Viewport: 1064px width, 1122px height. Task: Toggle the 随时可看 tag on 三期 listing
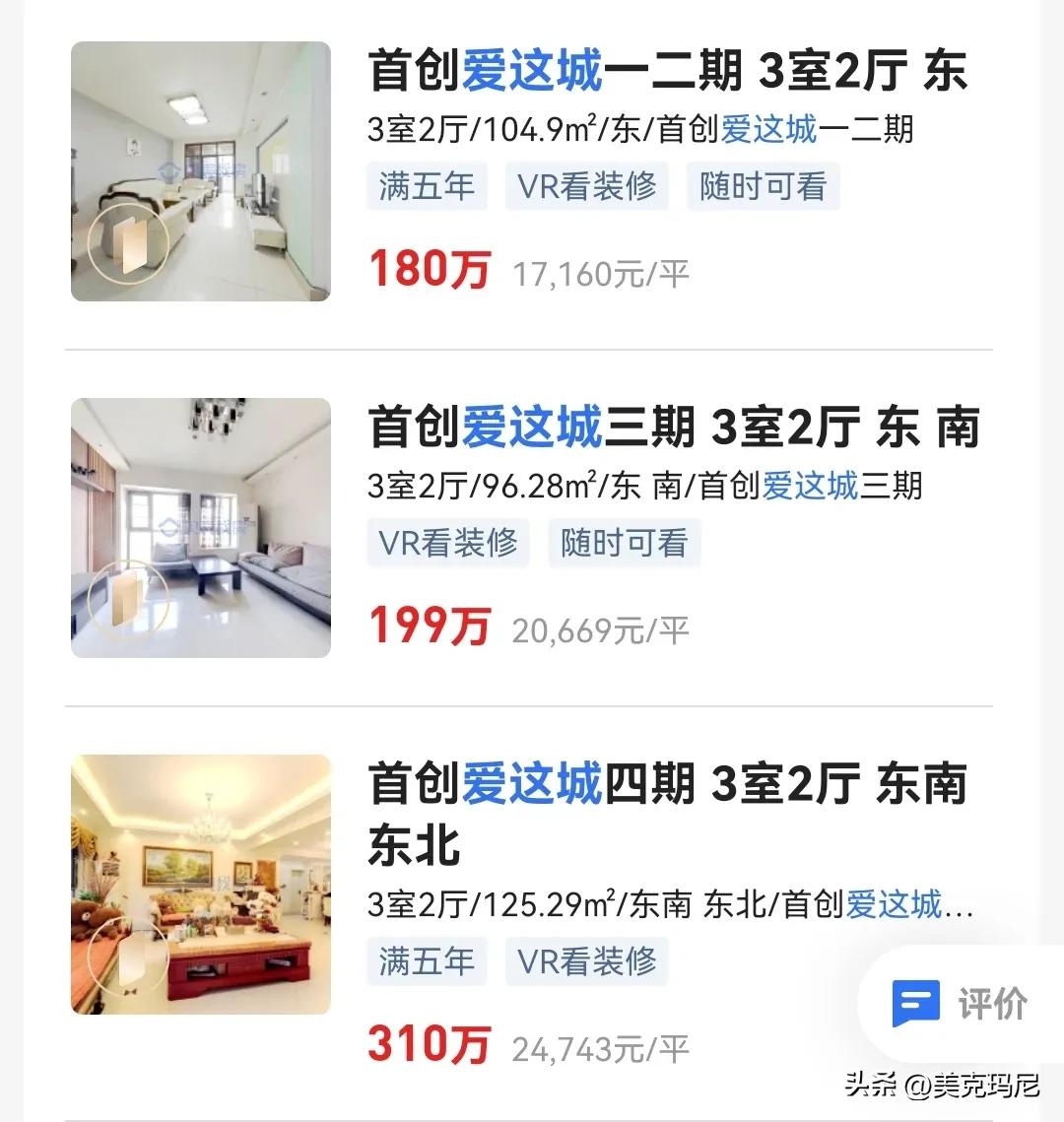click(625, 543)
